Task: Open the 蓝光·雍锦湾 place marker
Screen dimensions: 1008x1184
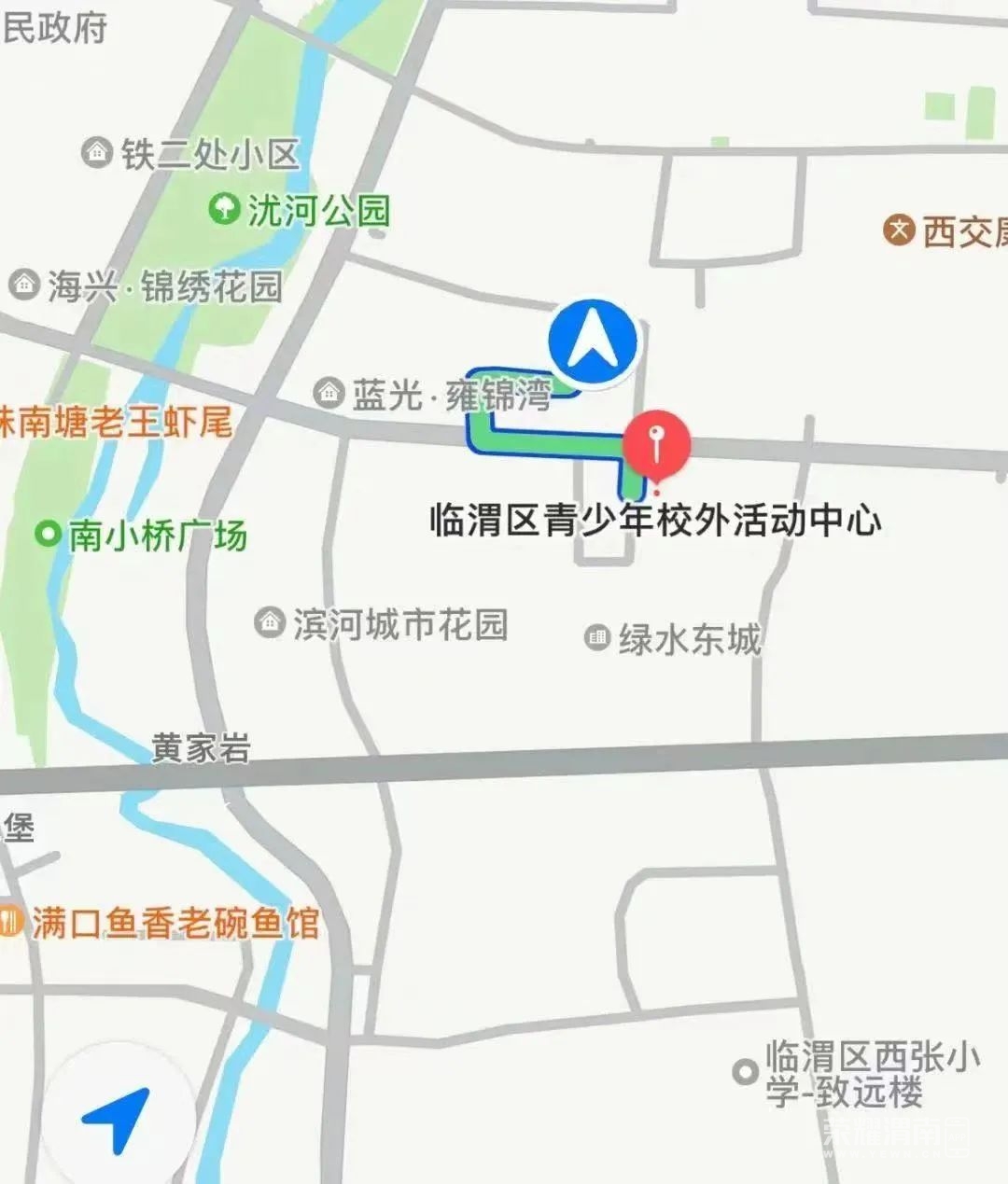Action: [x=329, y=393]
